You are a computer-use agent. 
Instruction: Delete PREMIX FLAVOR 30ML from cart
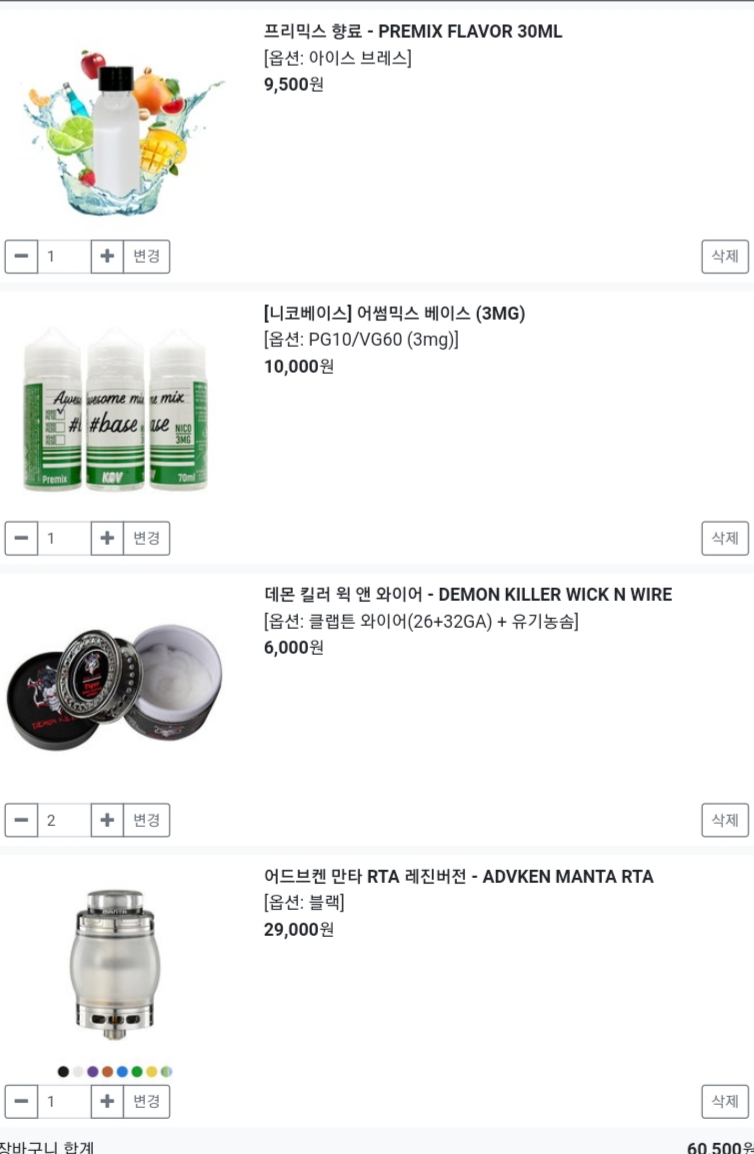[724, 256]
